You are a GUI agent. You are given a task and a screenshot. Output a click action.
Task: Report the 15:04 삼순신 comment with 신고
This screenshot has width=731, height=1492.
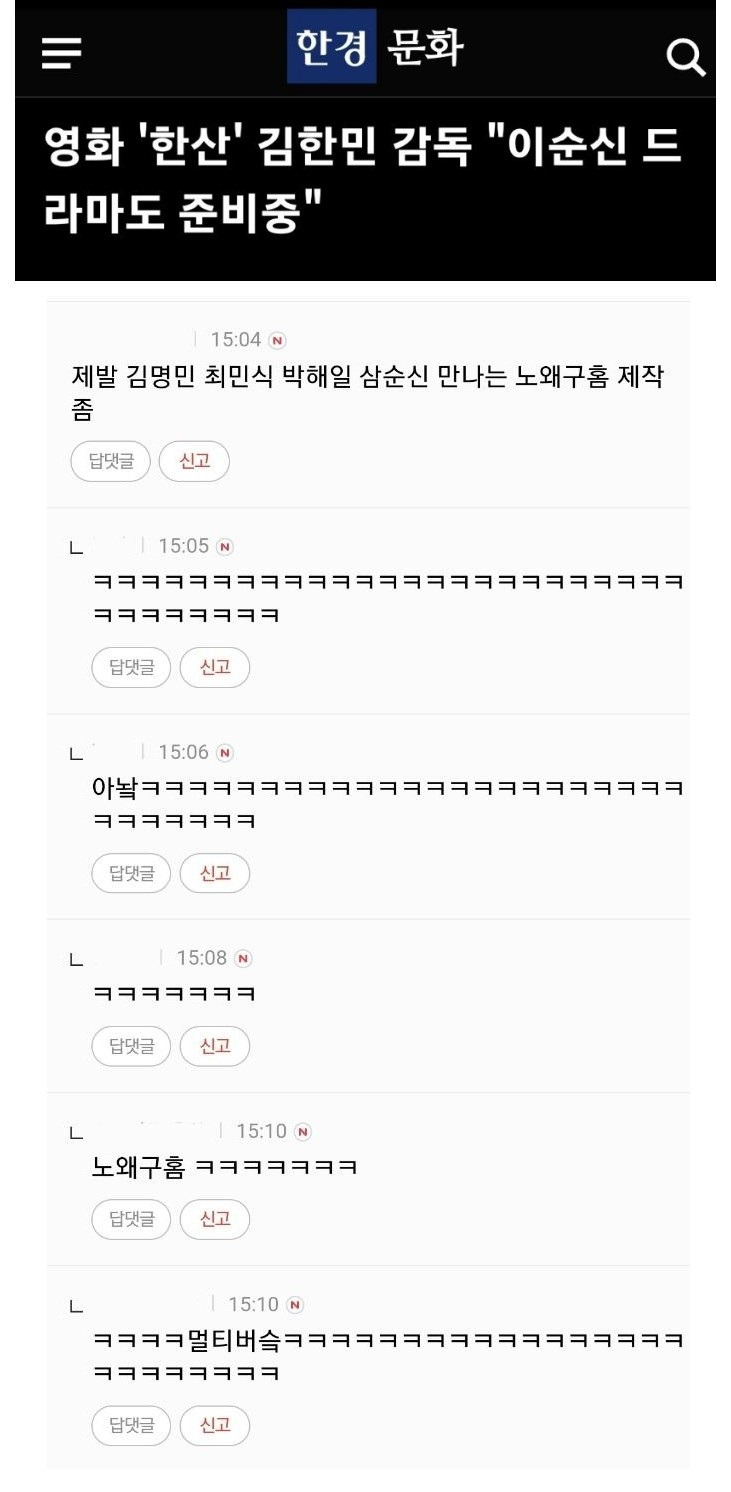pos(194,461)
